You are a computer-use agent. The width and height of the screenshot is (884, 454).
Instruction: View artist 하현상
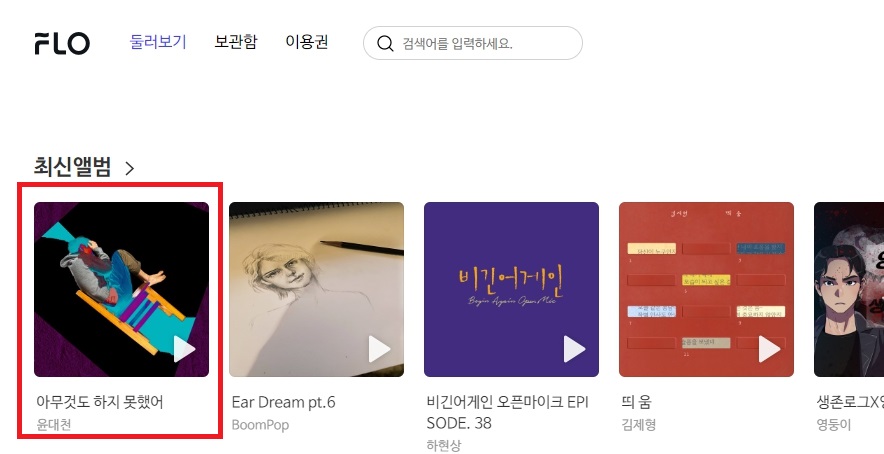(x=444, y=444)
